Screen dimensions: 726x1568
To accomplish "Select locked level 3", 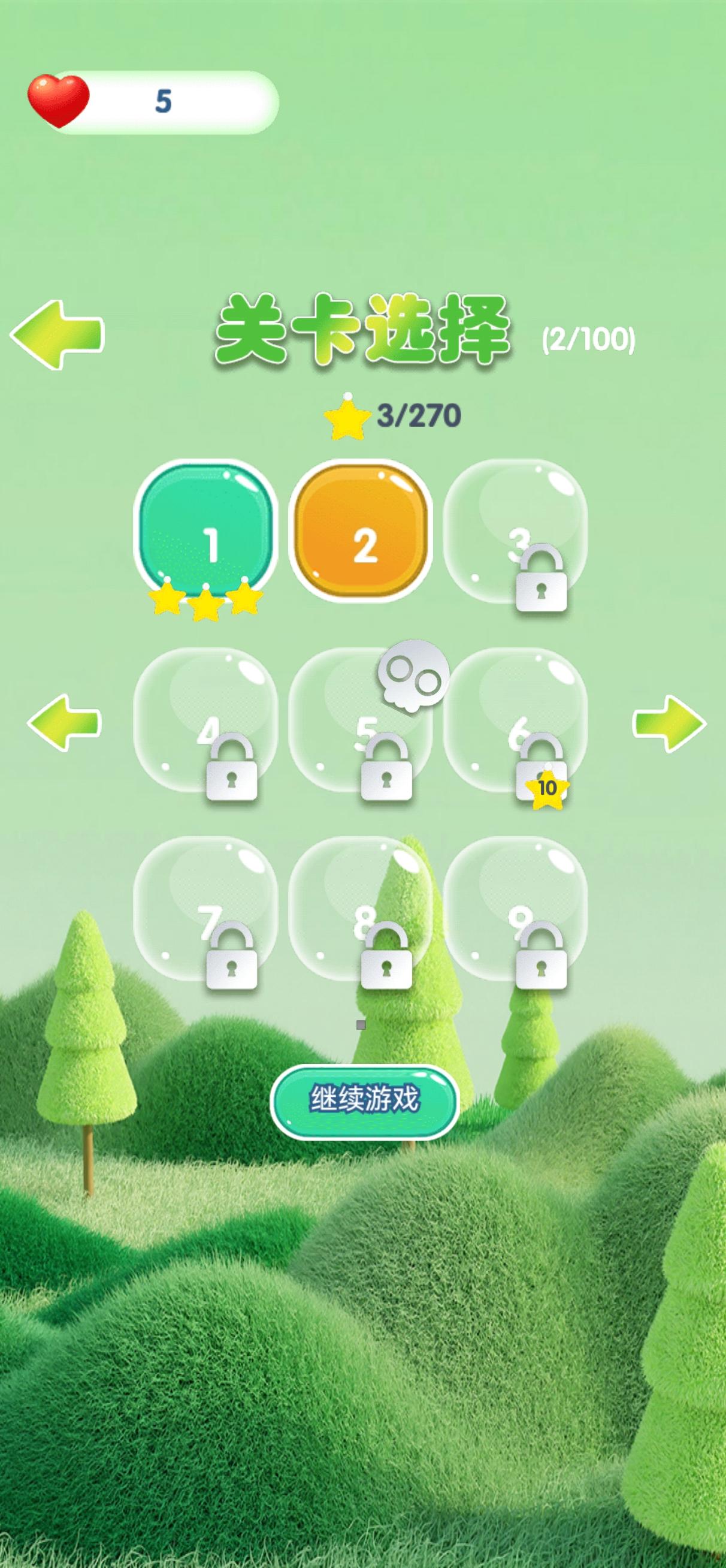I will [x=515, y=532].
